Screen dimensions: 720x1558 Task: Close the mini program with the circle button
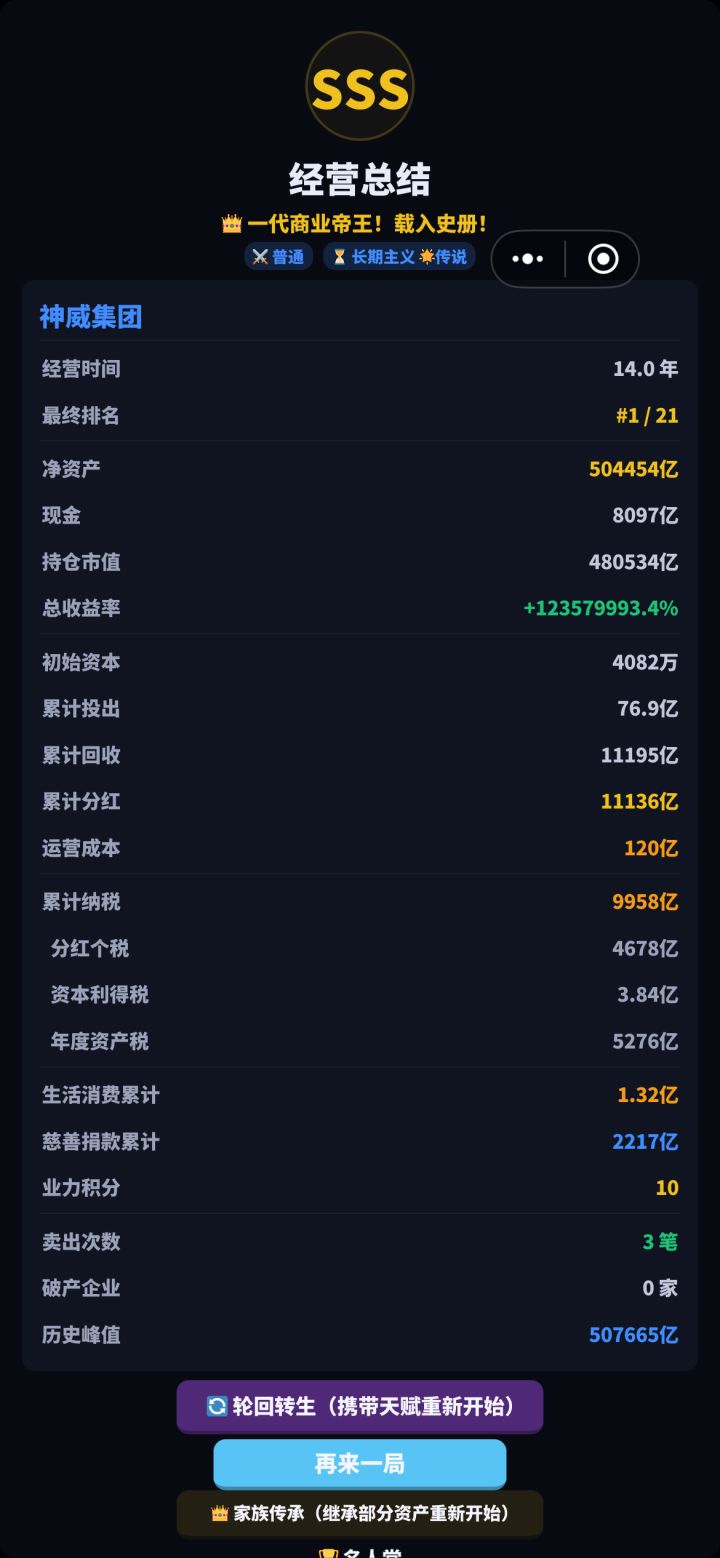click(603, 259)
